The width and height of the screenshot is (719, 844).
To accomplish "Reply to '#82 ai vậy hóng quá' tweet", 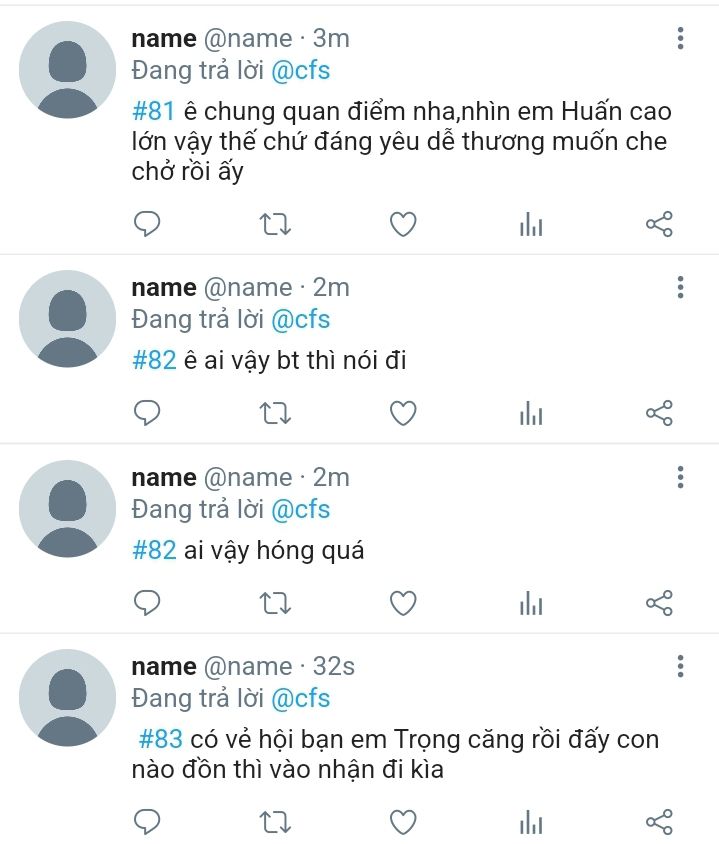I will pos(147,603).
